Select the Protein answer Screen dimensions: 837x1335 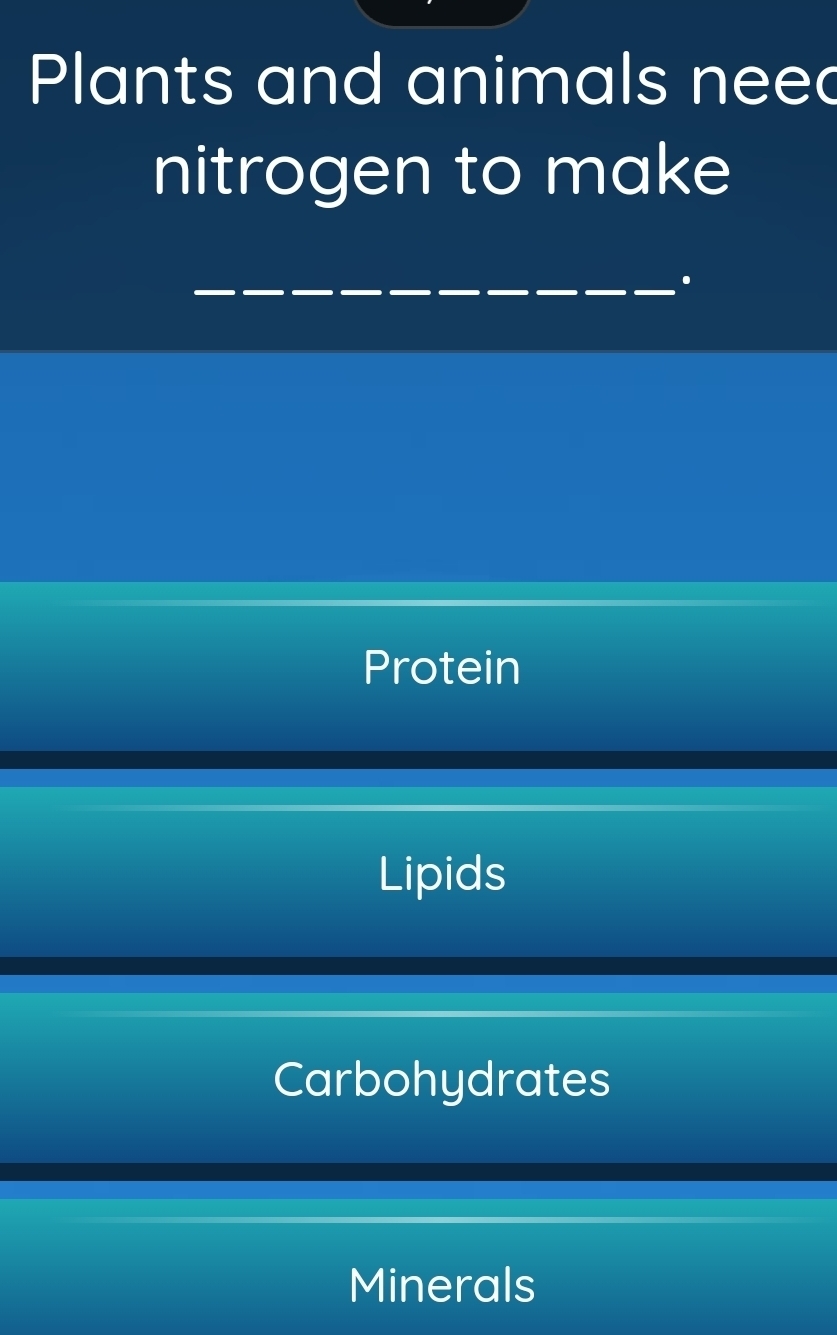(442, 667)
